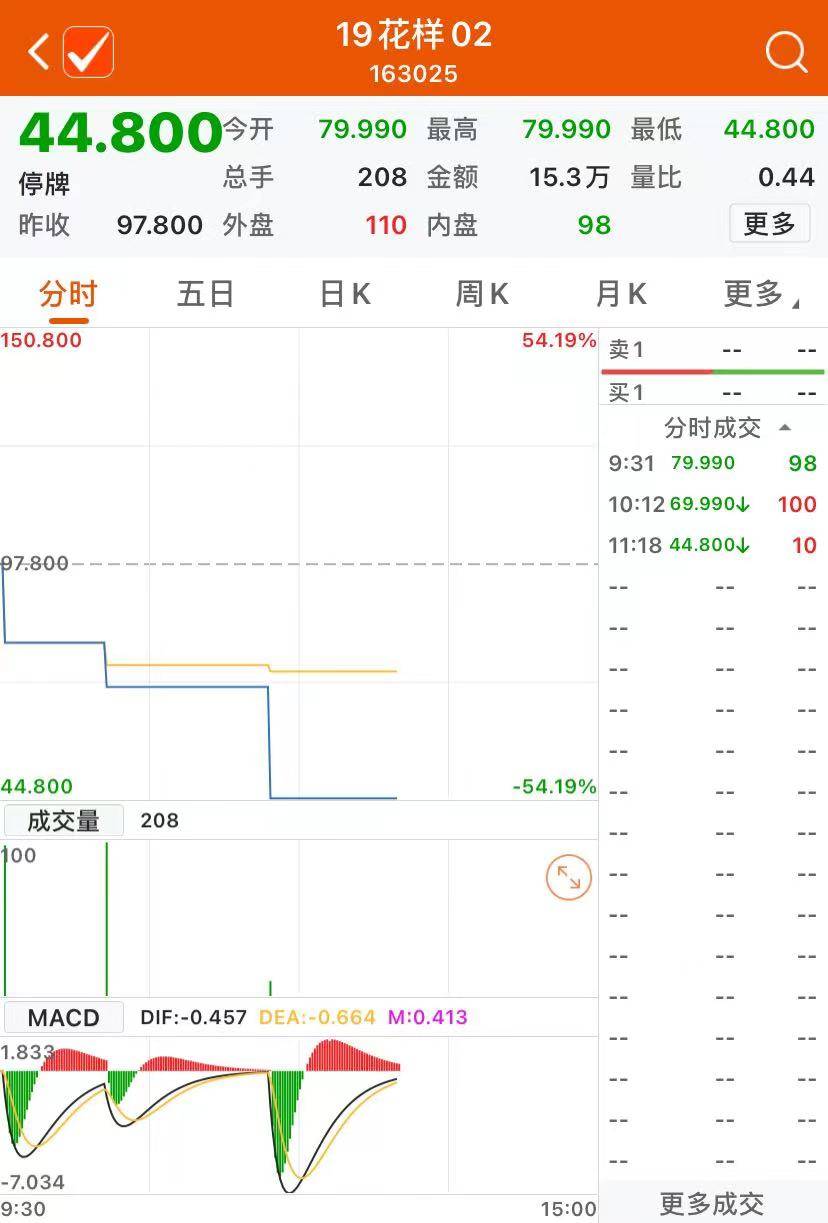Image resolution: width=828 pixels, height=1223 pixels.
Task: Switch to the 五日 tab
Action: [x=205, y=295]
